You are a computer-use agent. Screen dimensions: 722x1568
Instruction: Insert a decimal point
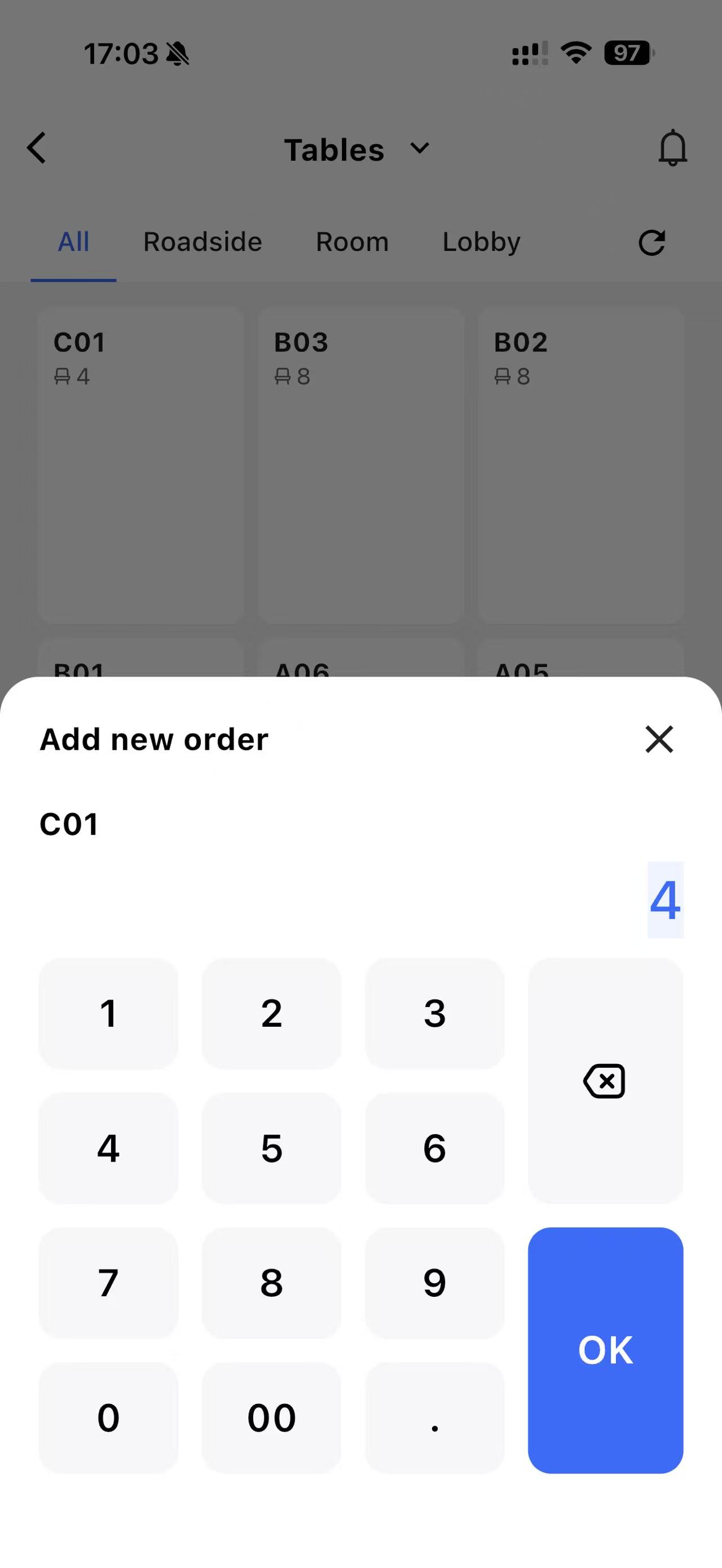tap(435, 1417)
